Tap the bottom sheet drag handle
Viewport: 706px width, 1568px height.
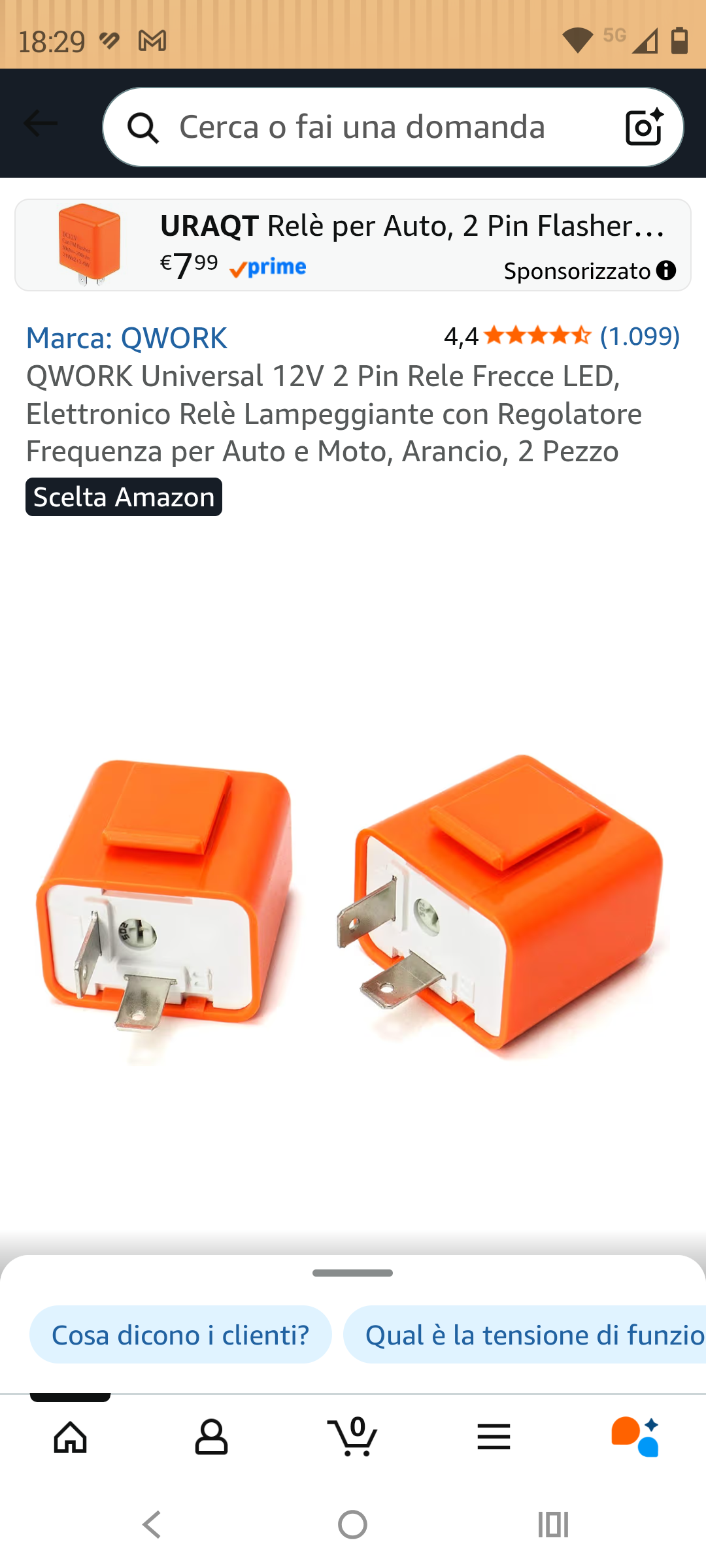pyautogui.click(x=353, y=1273)
